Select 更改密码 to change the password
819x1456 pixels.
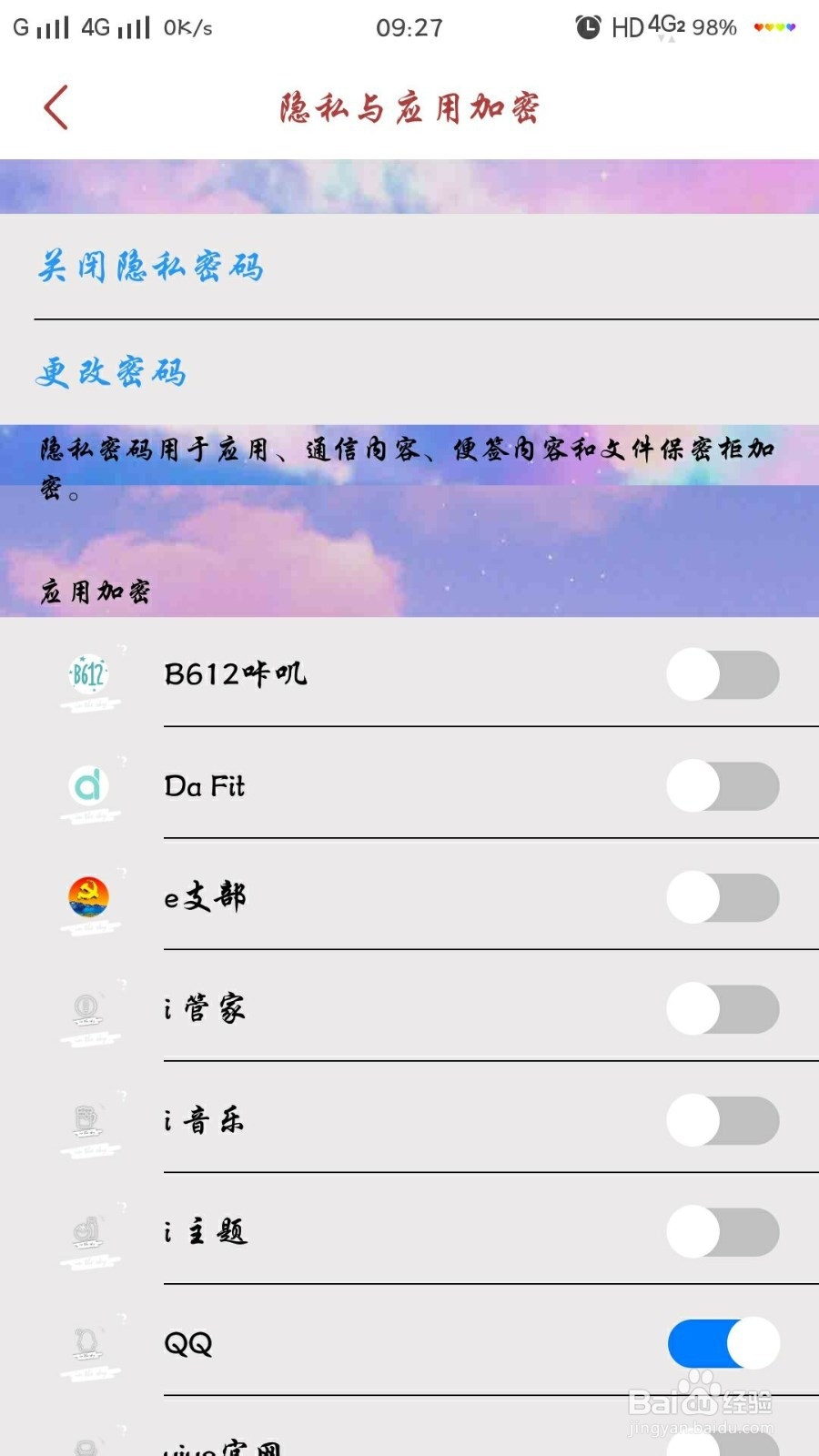[x=109, y=373]
